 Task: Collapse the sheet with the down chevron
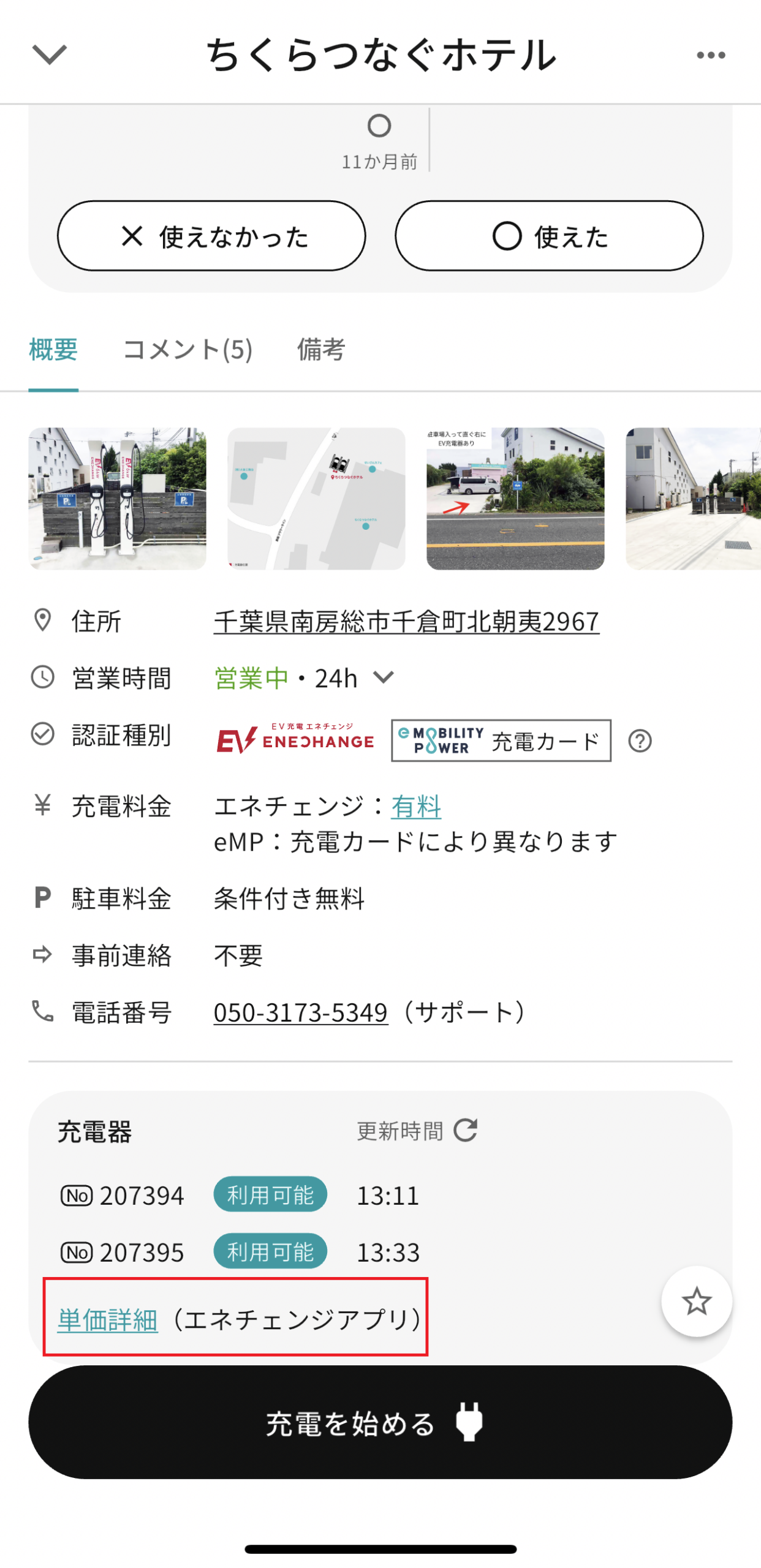[49, 55]
